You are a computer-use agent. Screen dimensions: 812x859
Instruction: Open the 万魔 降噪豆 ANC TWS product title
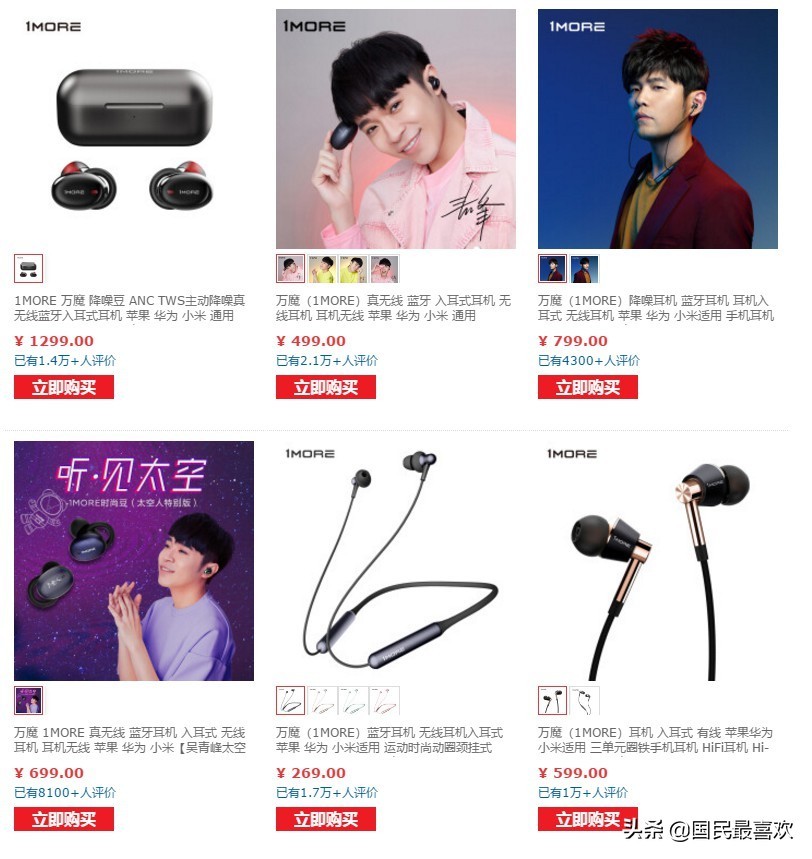click(130, 308)
